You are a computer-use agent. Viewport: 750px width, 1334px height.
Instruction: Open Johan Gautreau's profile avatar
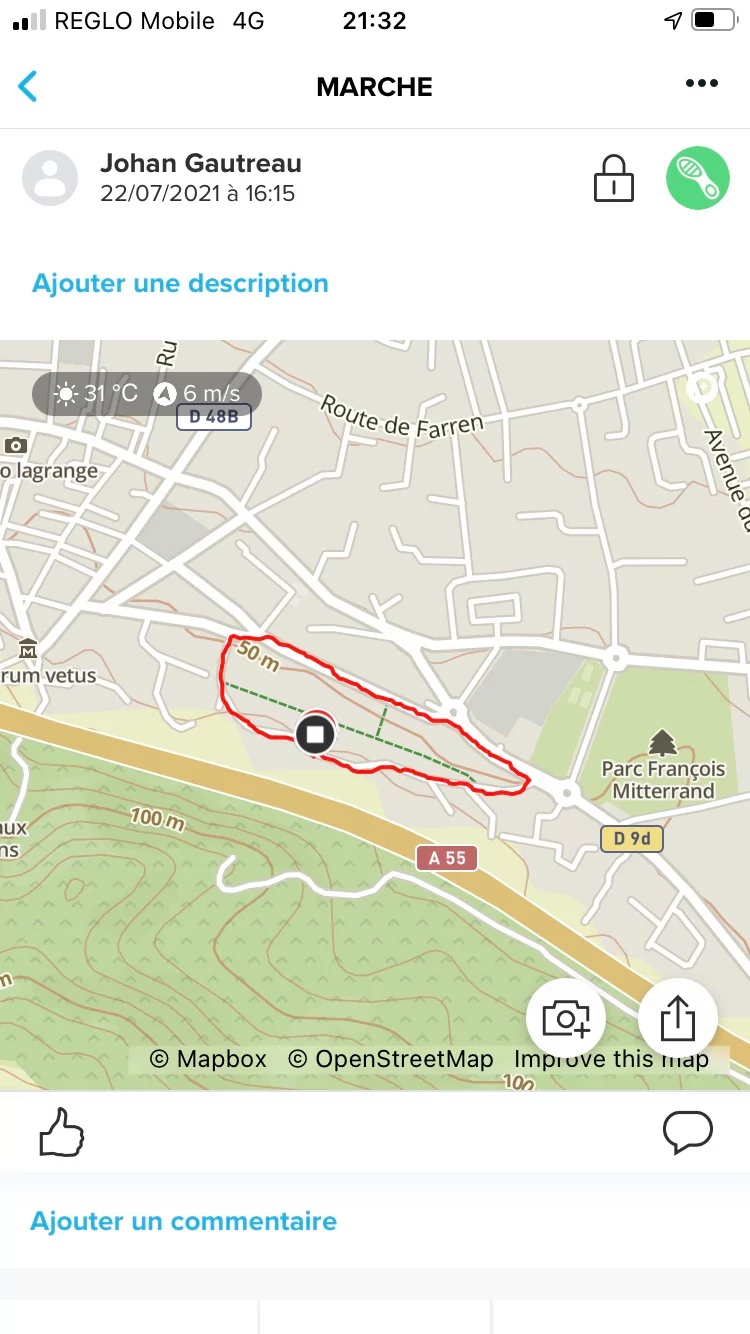point(50,178)
